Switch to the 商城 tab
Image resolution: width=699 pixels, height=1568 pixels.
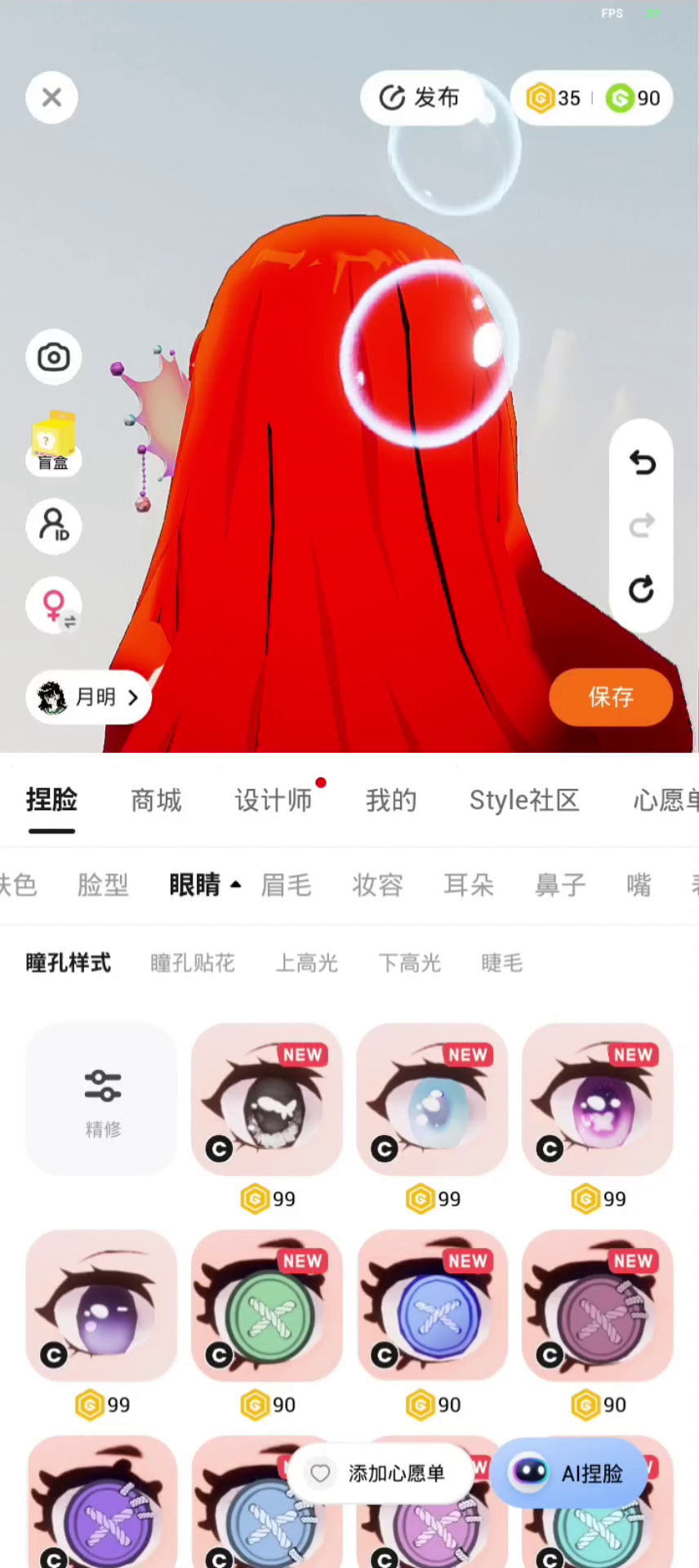156,800
